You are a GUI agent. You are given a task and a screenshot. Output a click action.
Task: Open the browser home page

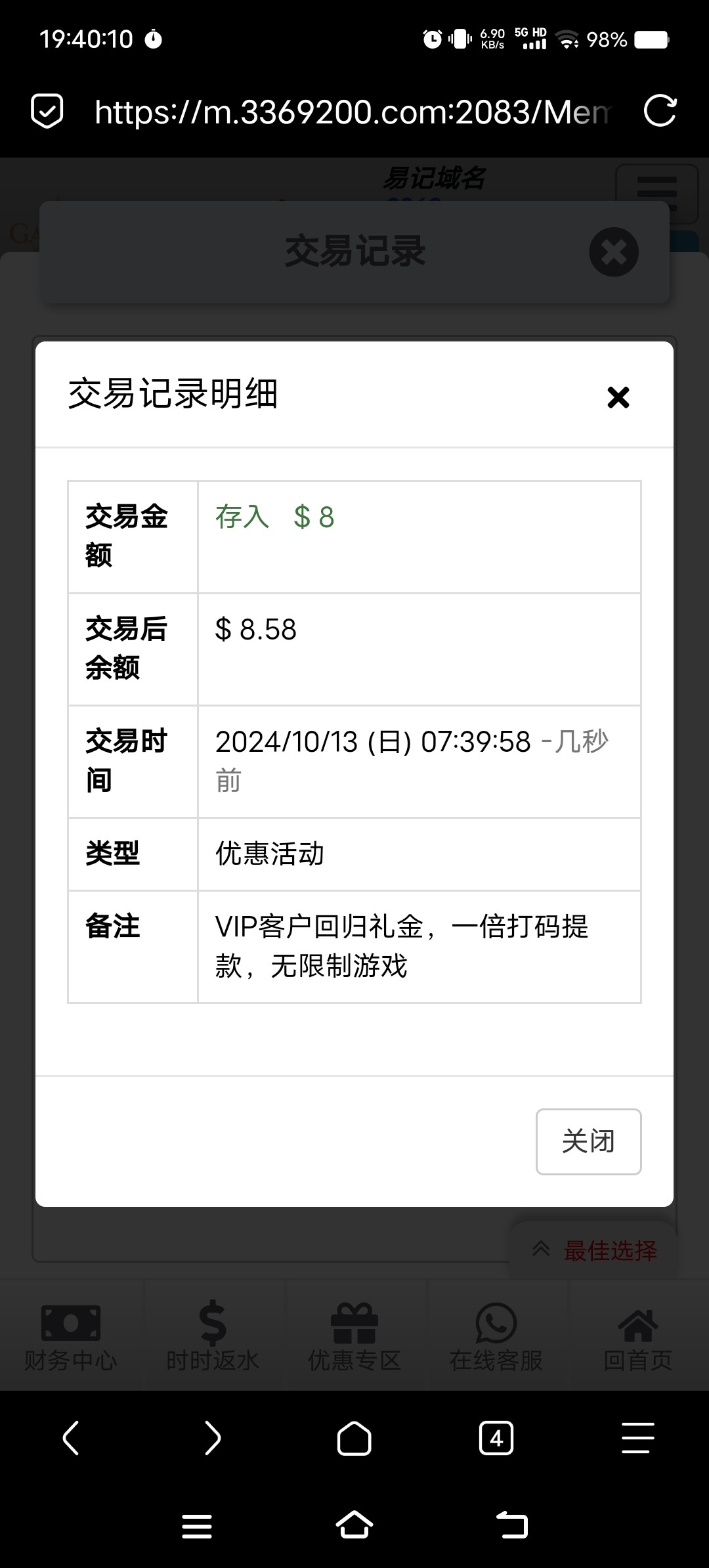click(x=354, y=1438)
